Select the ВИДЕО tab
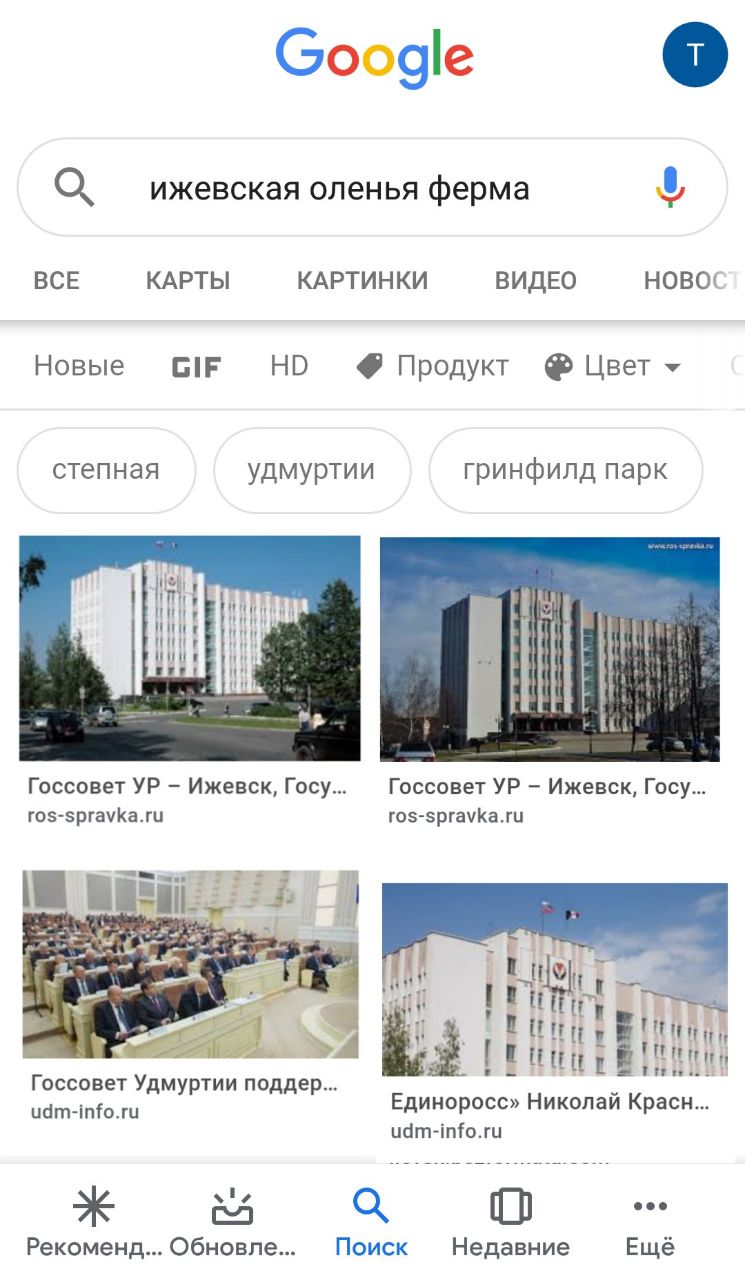Screen dimensions: 745x1280 point(536,281)
